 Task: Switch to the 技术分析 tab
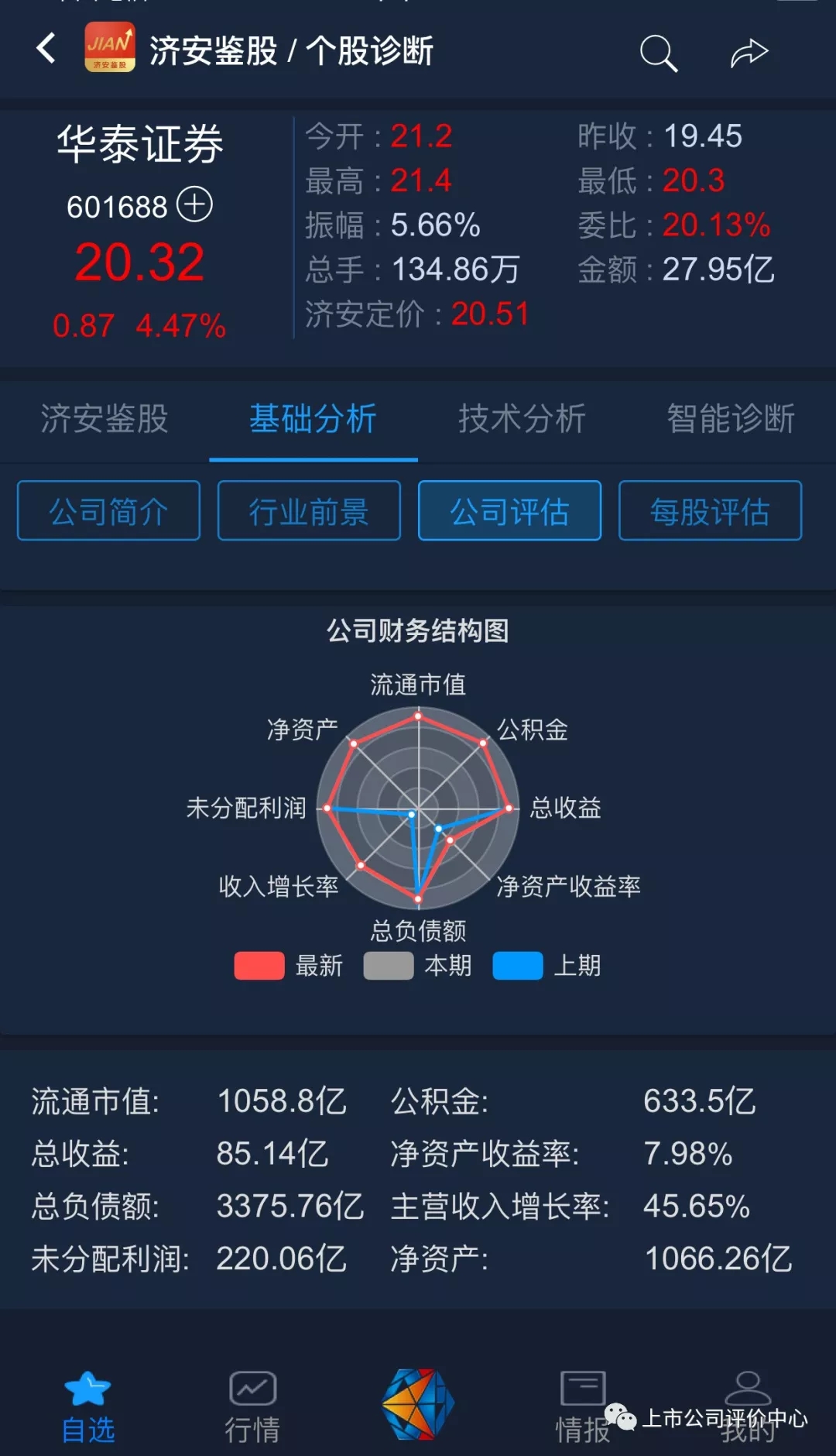pos(522,419)
